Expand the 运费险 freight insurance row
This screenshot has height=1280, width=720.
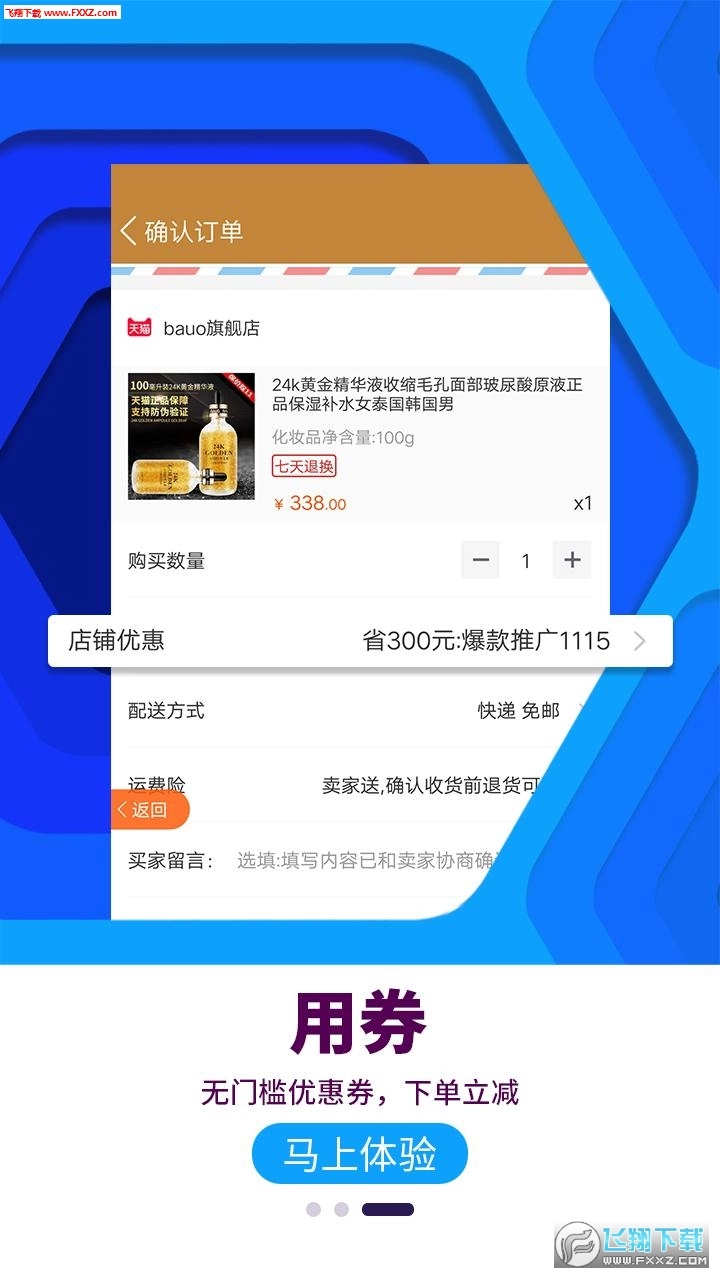pyautogui.click(x=360, y=786)
